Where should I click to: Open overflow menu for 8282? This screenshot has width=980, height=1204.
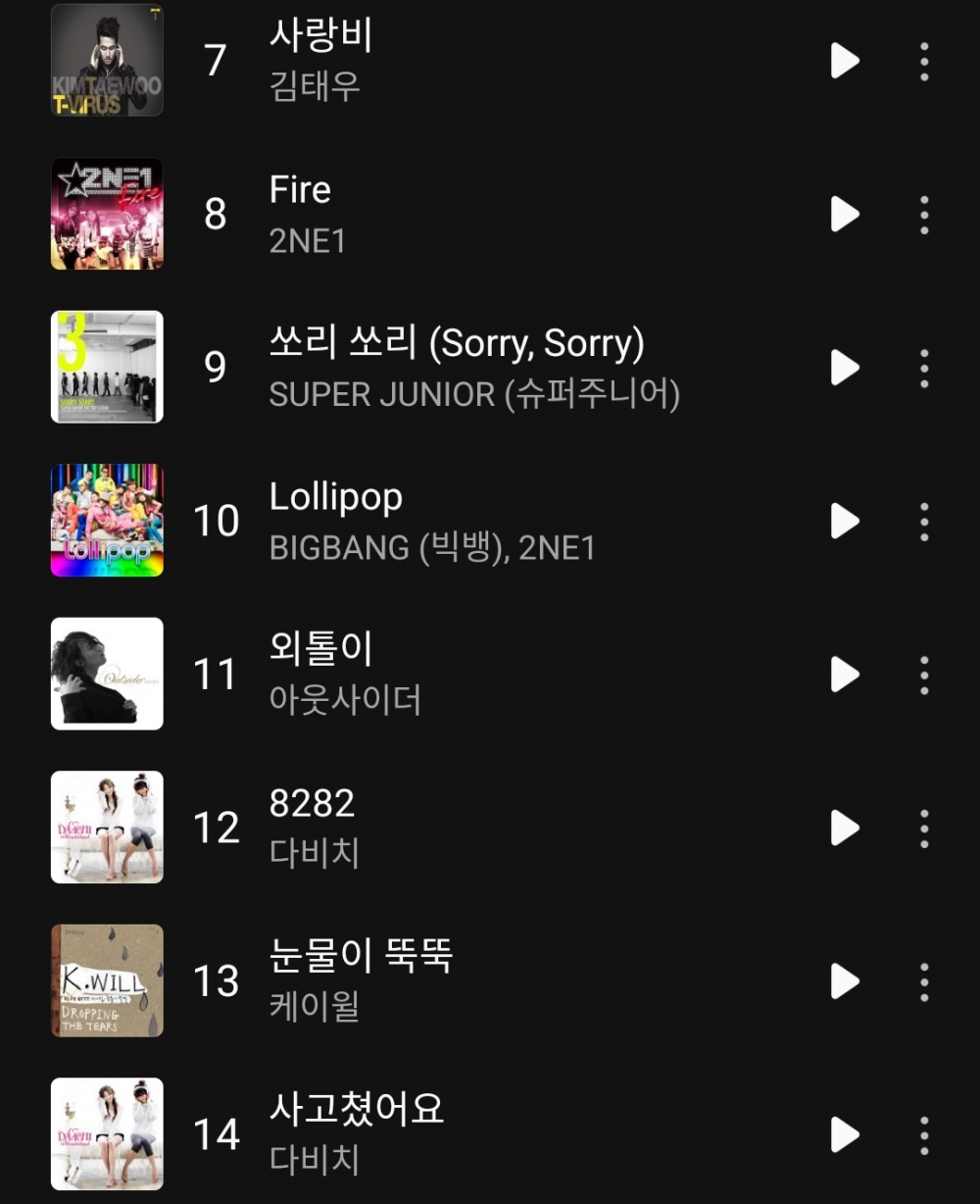point(924,828)
